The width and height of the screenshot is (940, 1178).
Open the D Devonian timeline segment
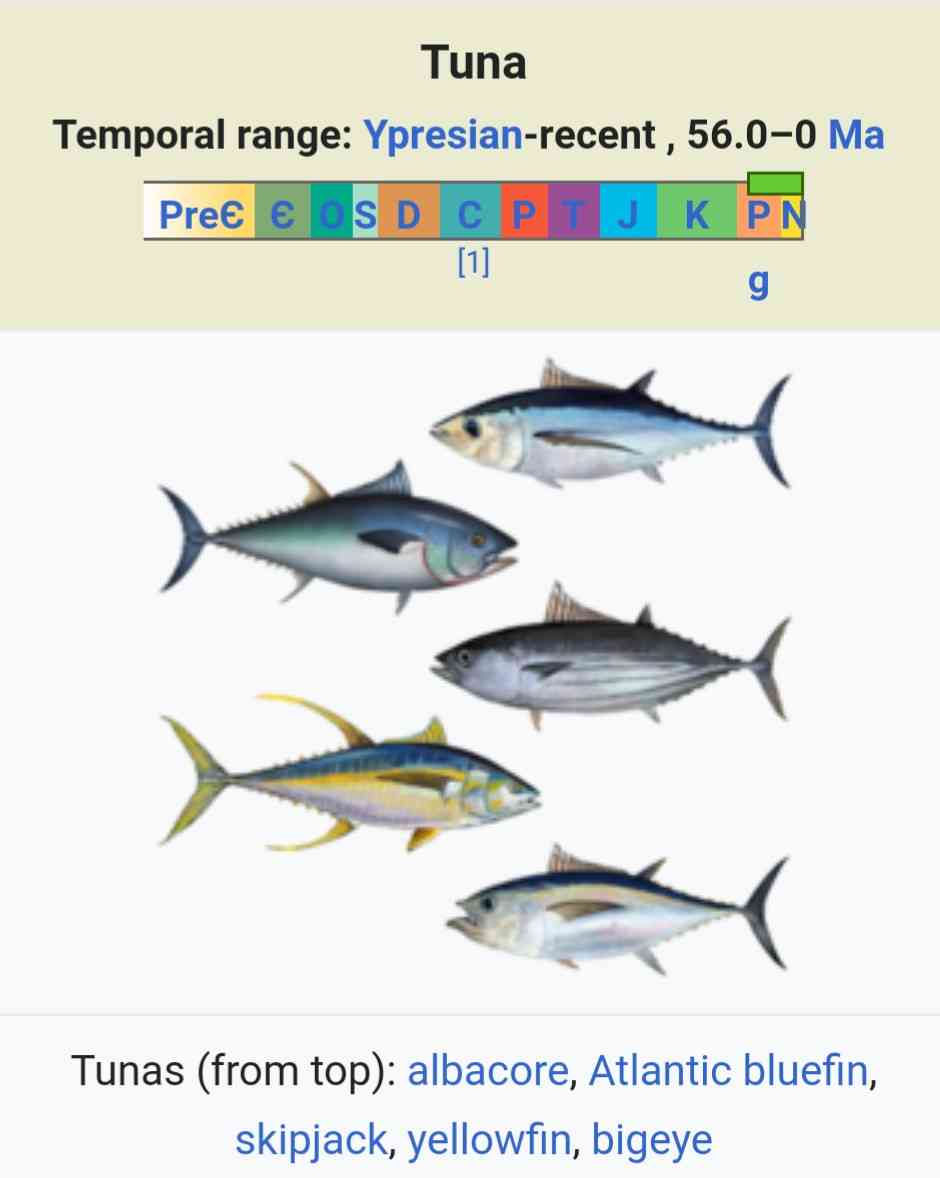pos(408,215)
